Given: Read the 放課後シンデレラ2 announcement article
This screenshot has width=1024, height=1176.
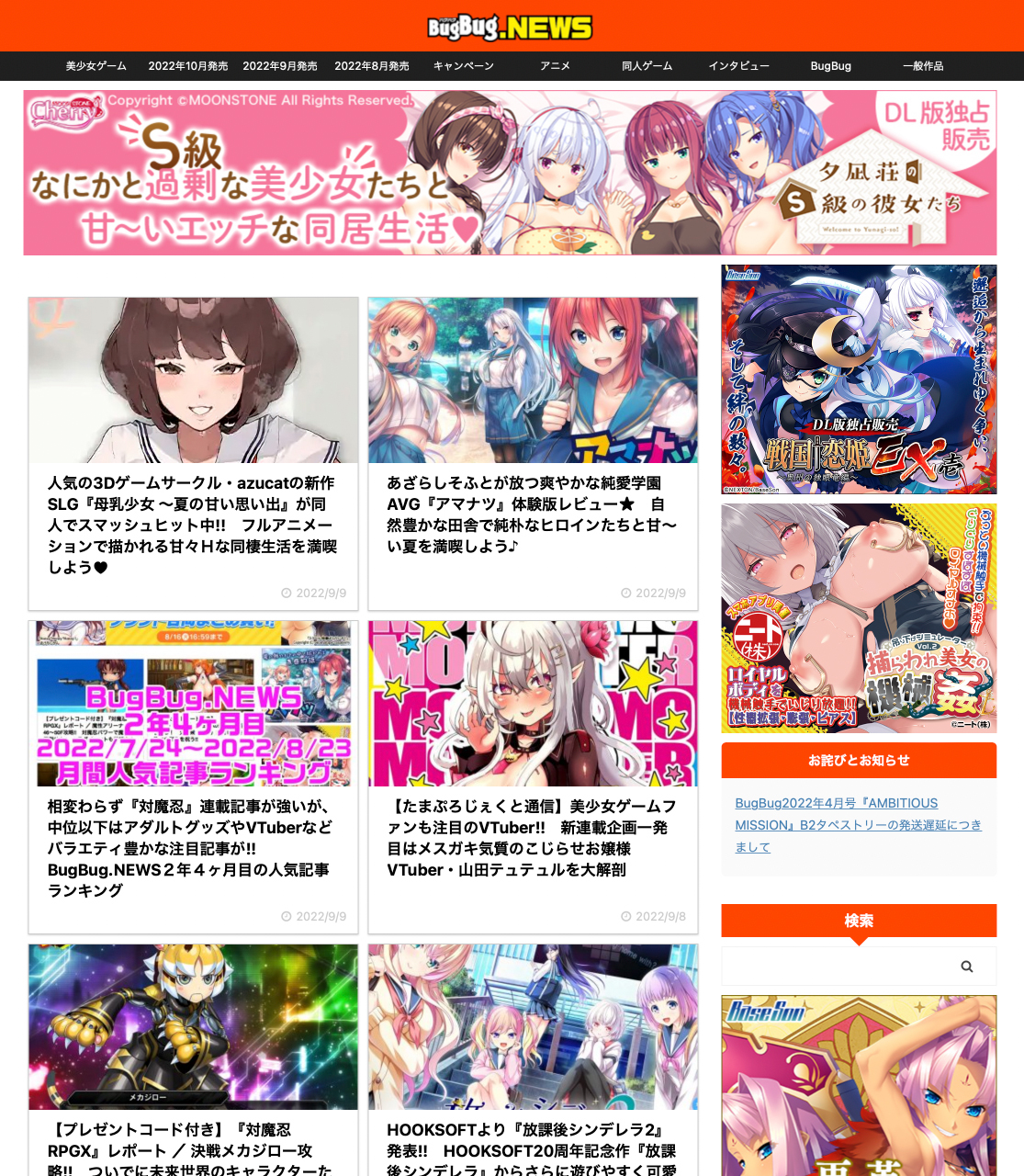Looking at the screenshot, I should click(x=532, y=1150).
